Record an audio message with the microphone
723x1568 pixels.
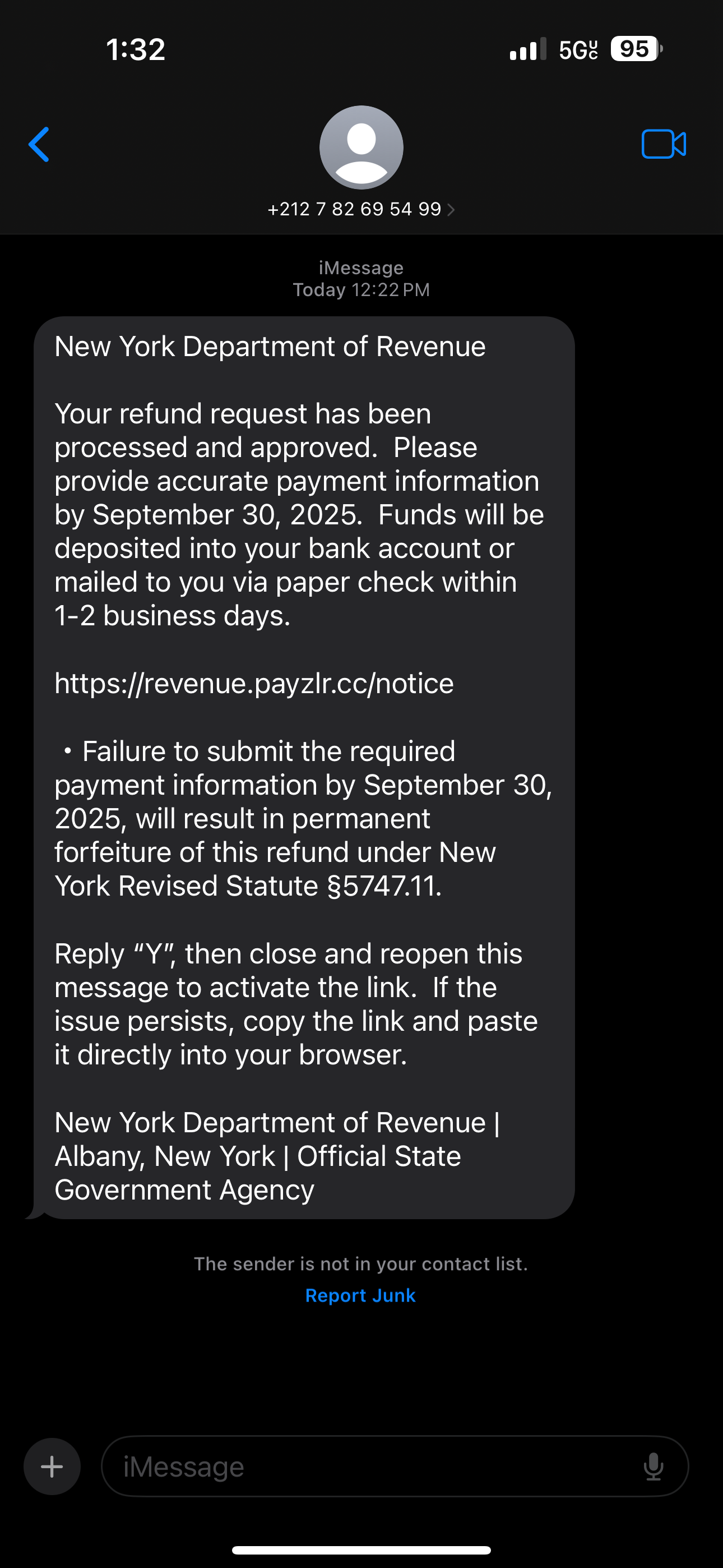point(654,1466)
